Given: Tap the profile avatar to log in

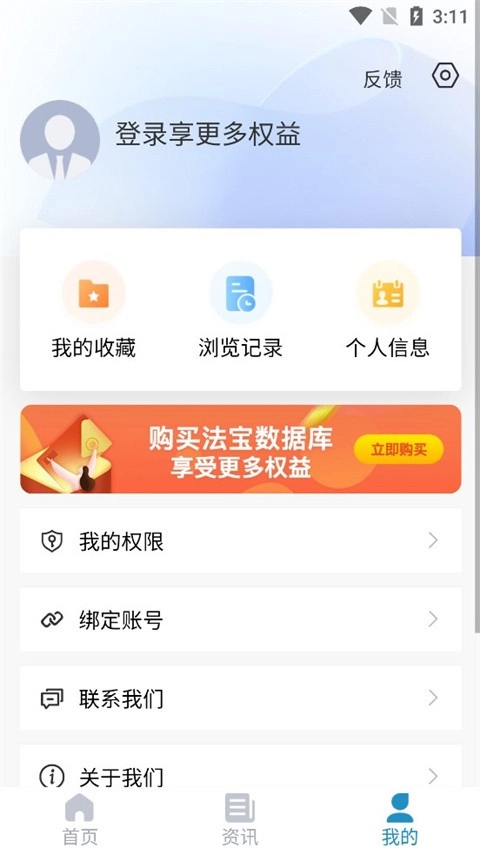Looking at the screenshot, I should click(x=60, y=140).
